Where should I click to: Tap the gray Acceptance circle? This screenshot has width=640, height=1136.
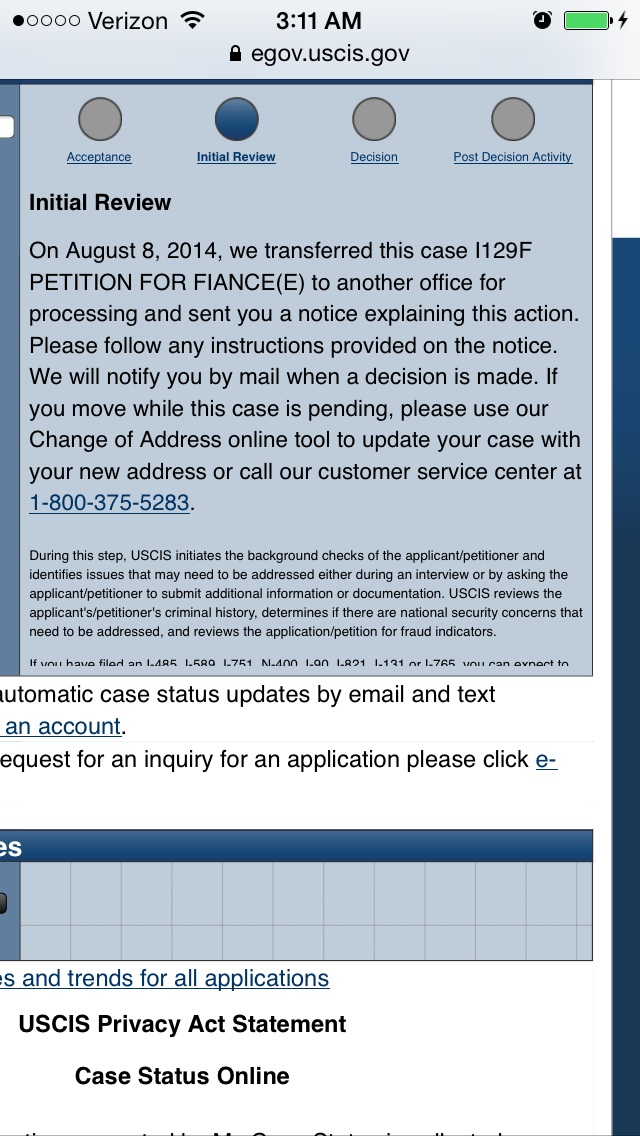[100, 119]
